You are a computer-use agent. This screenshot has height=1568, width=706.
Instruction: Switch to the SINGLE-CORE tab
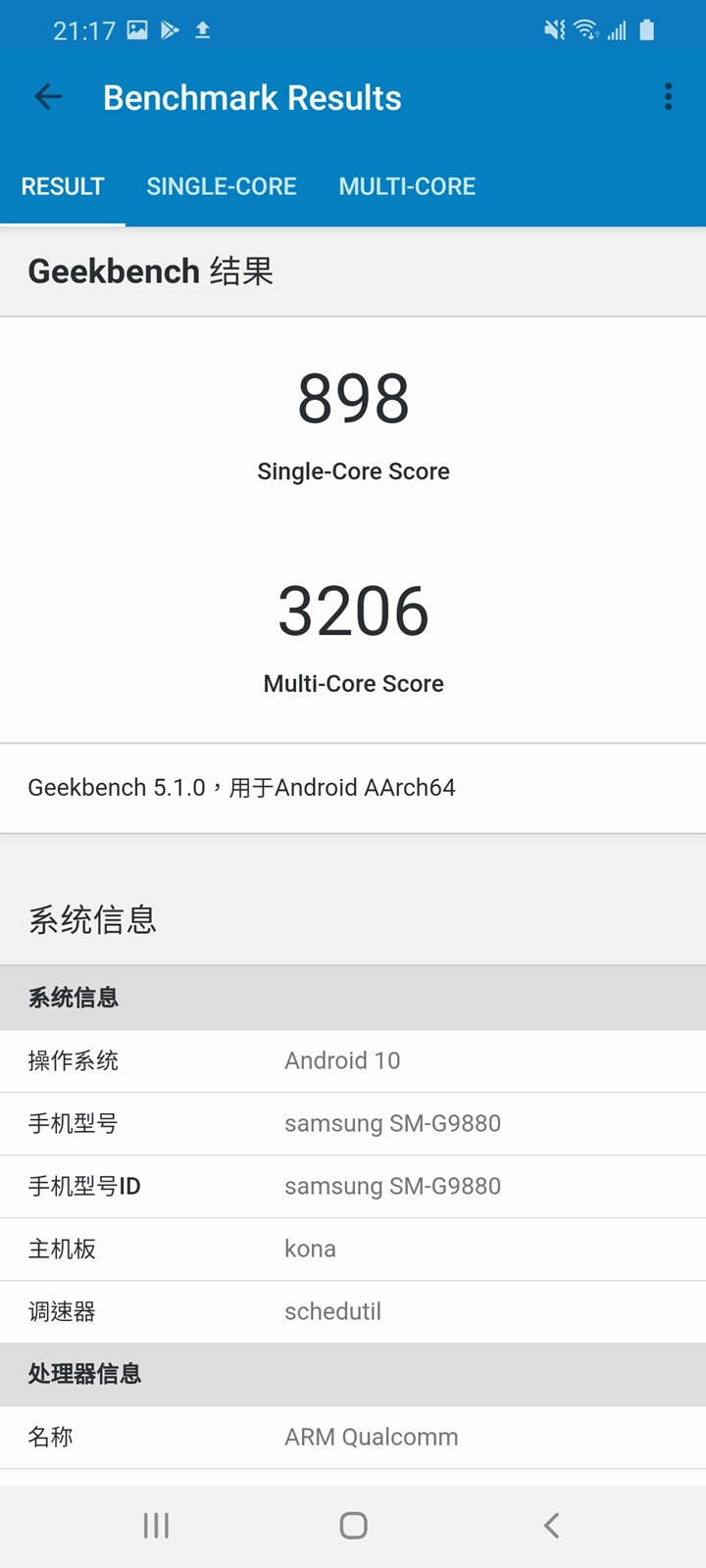point(222,186)
